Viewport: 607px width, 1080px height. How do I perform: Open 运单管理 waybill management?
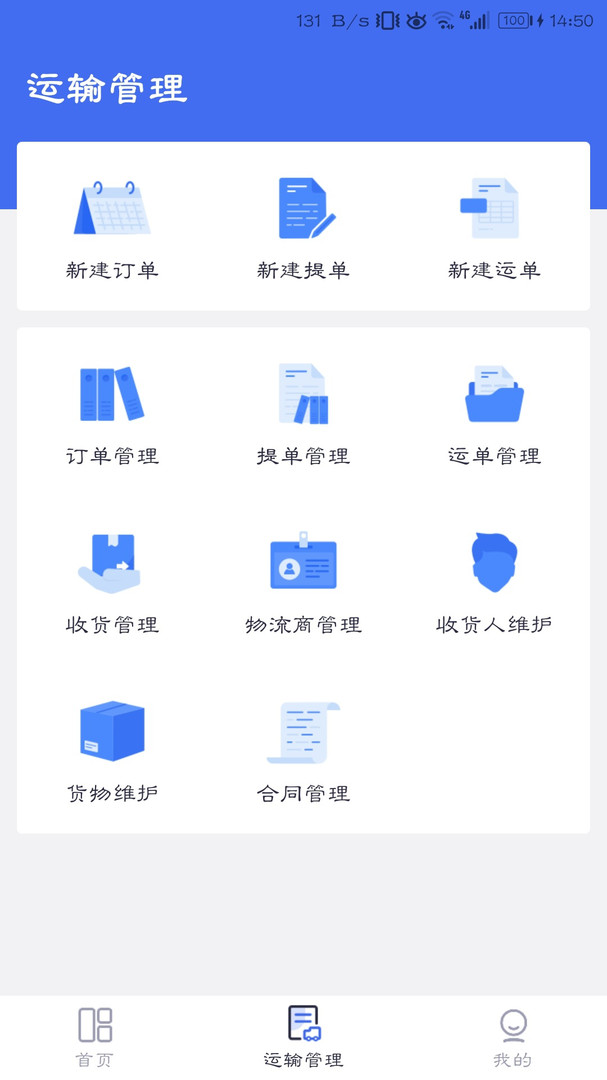(494, 412)
